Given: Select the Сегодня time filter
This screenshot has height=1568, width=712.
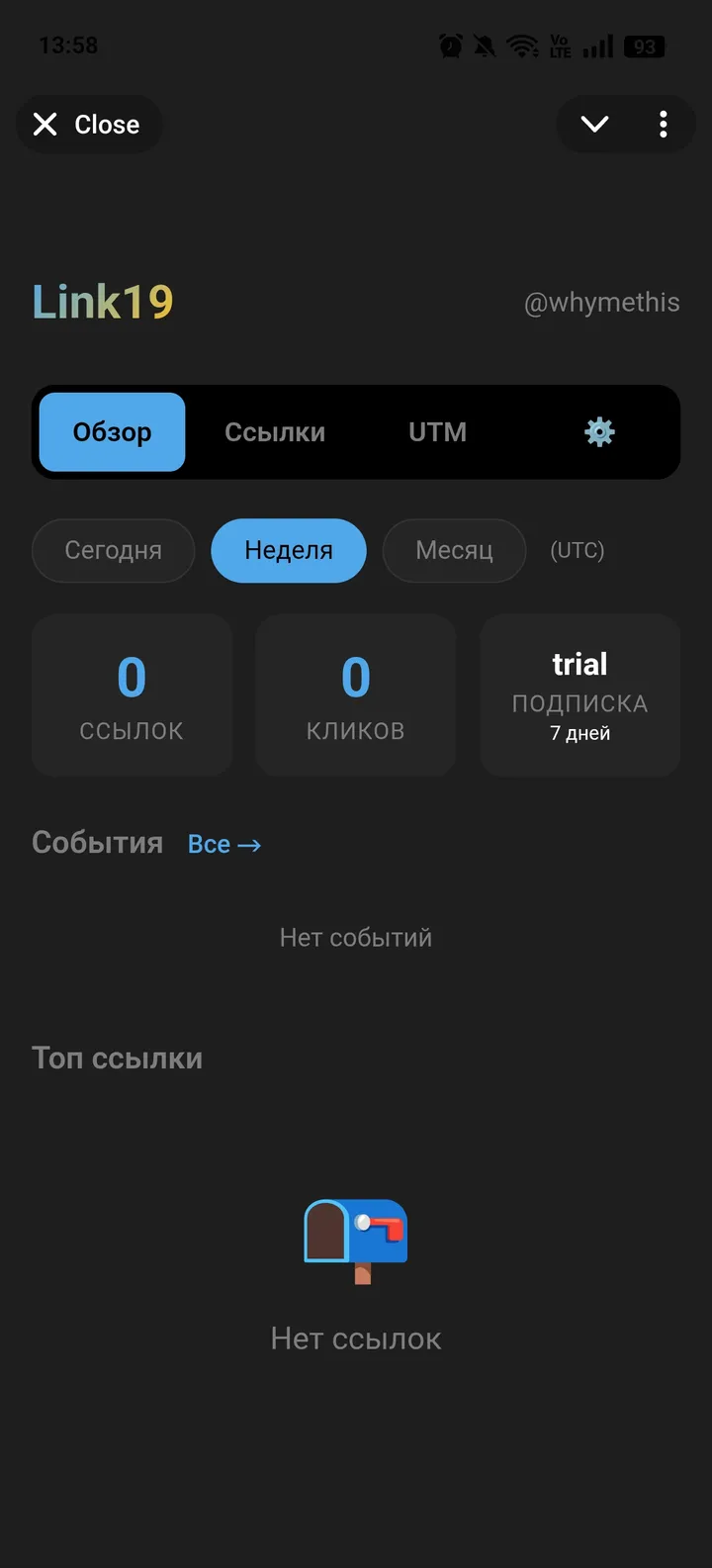Looking at the screenshot, I should (113, 550).
